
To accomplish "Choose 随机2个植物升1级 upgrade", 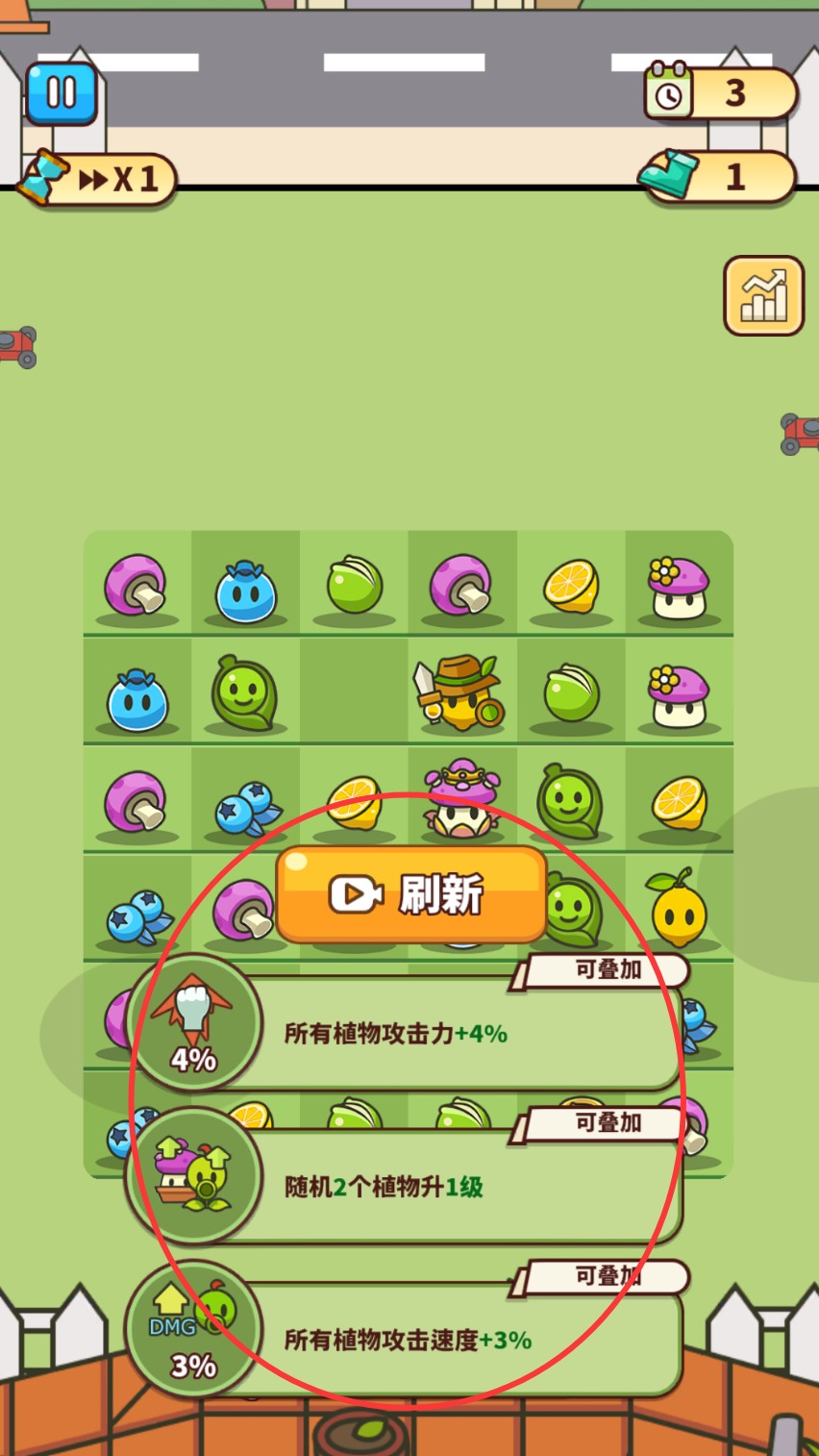I will [423, 1187].
